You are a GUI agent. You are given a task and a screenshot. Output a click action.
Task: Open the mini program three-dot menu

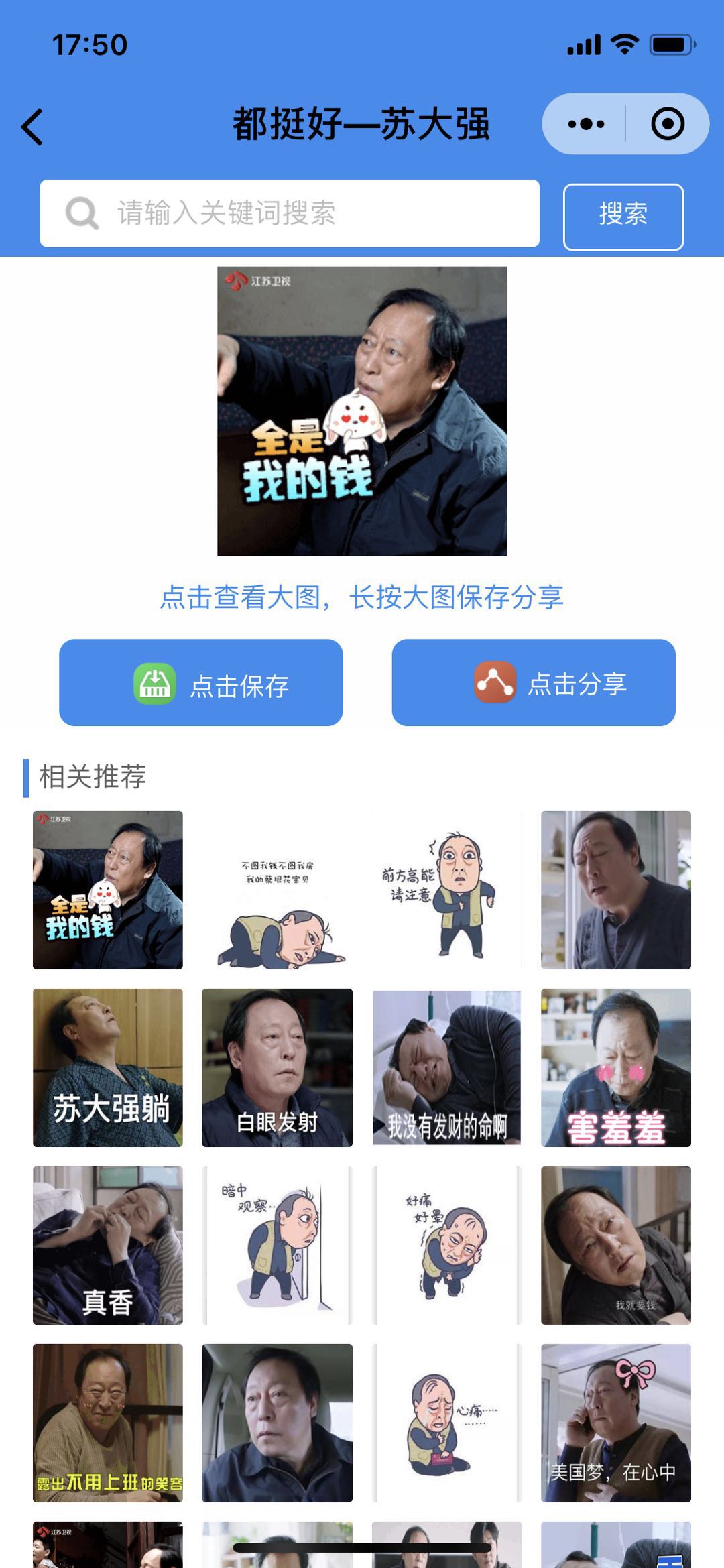click(x=586, y=124)
